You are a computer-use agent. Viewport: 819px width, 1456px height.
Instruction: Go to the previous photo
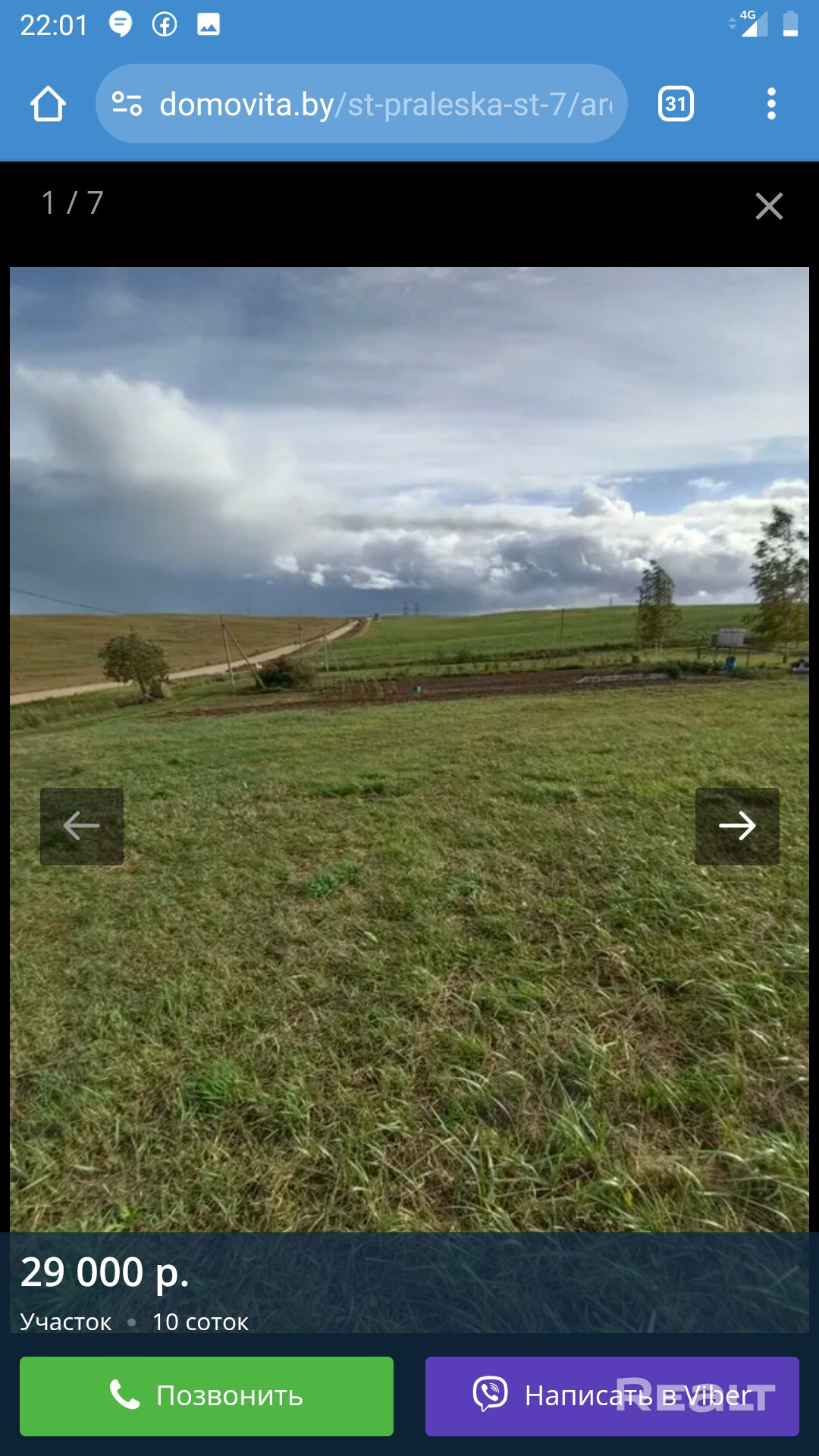coord(82,826)
